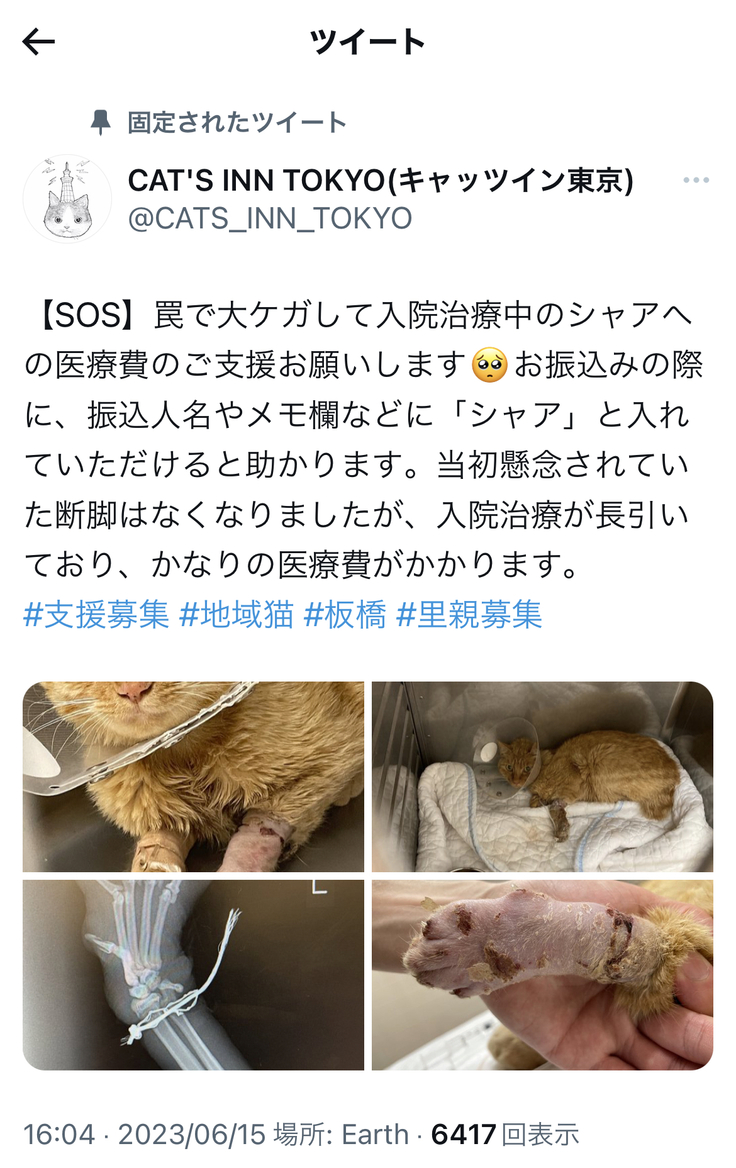Open the CAT'S INN TOKYO profile picture
Image resolution: width=736 pixels, height=1168 pixels.
point(67,198)
